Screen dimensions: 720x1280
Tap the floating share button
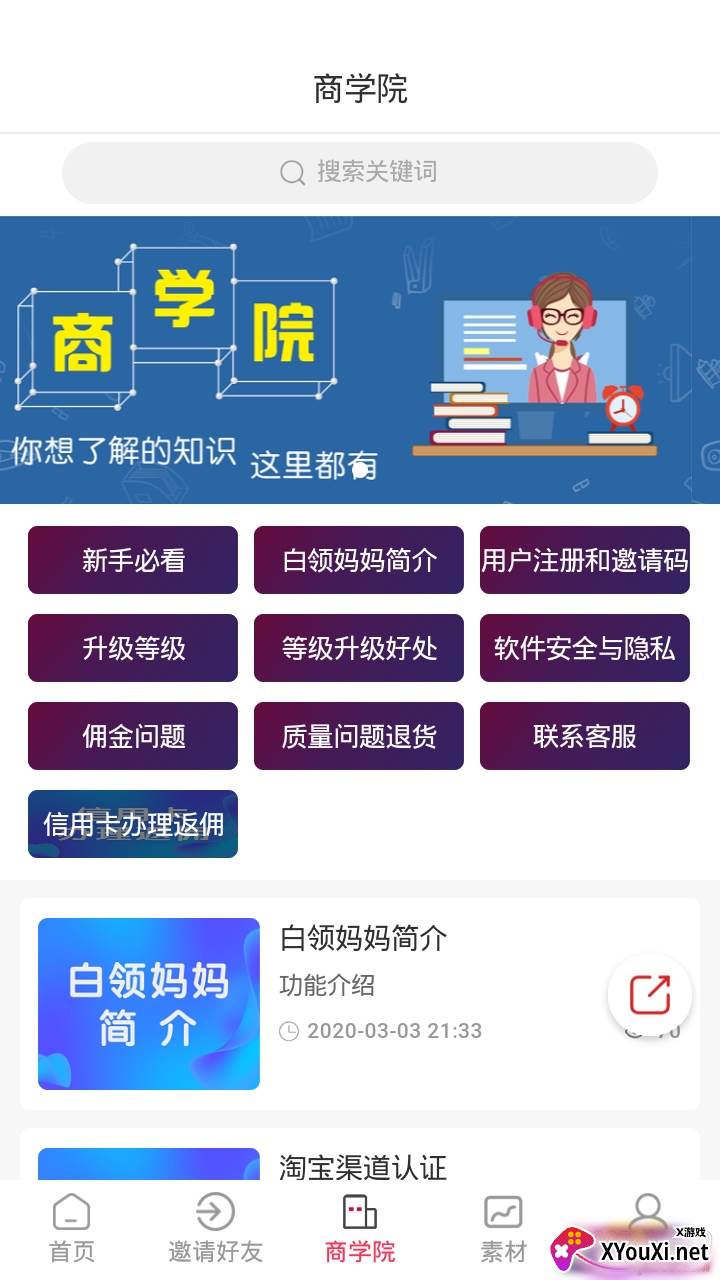pos(650,996)
